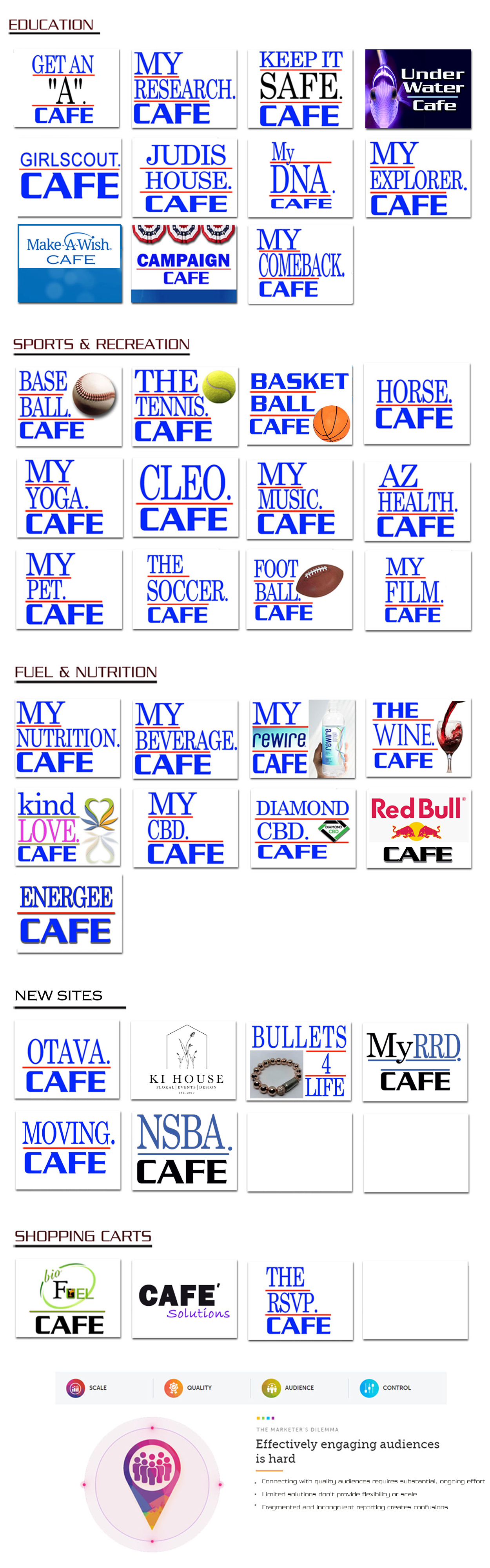Open the Bio Fuel Cafe shopping cart
Viewport: 490px width, 1568px height.
[68, 1298]
